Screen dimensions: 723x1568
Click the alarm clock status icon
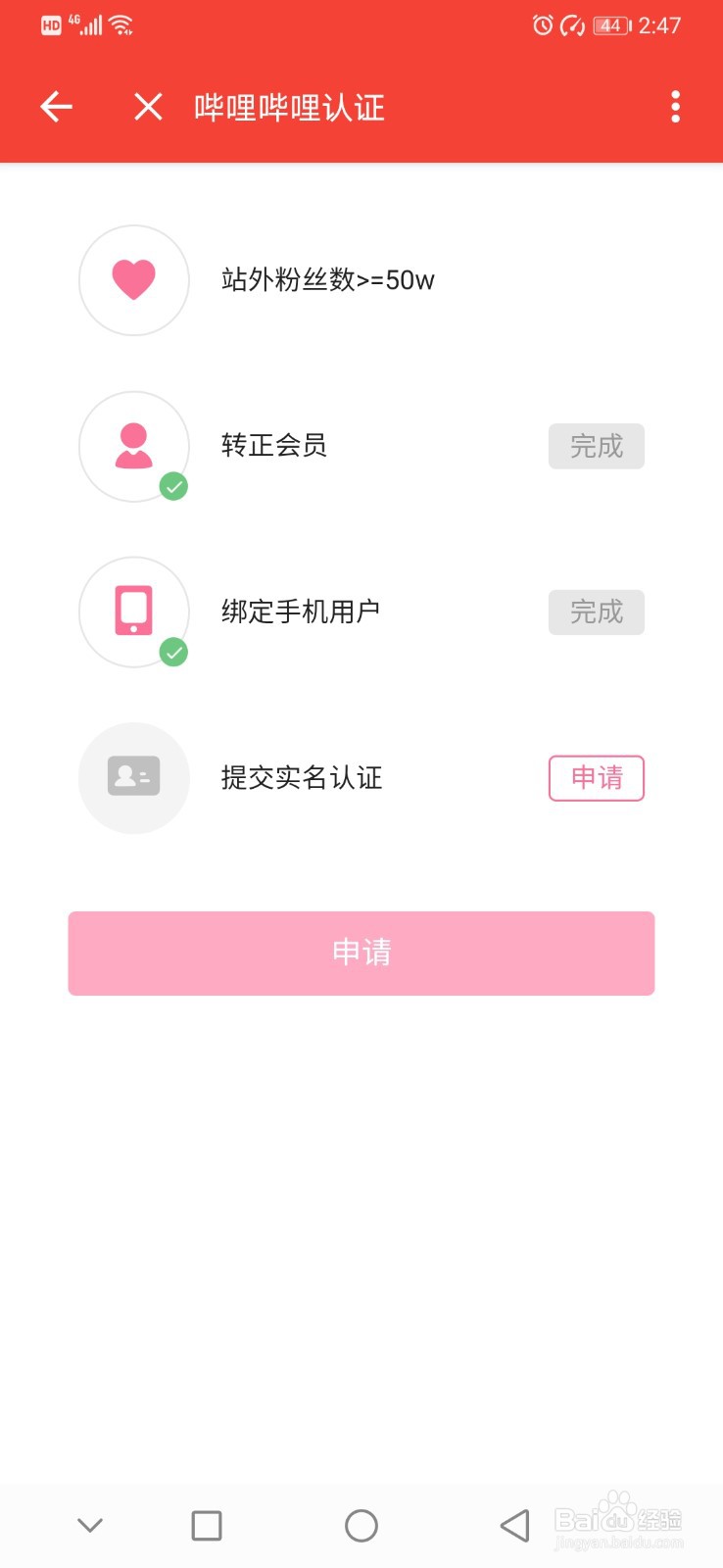point(542,25)
